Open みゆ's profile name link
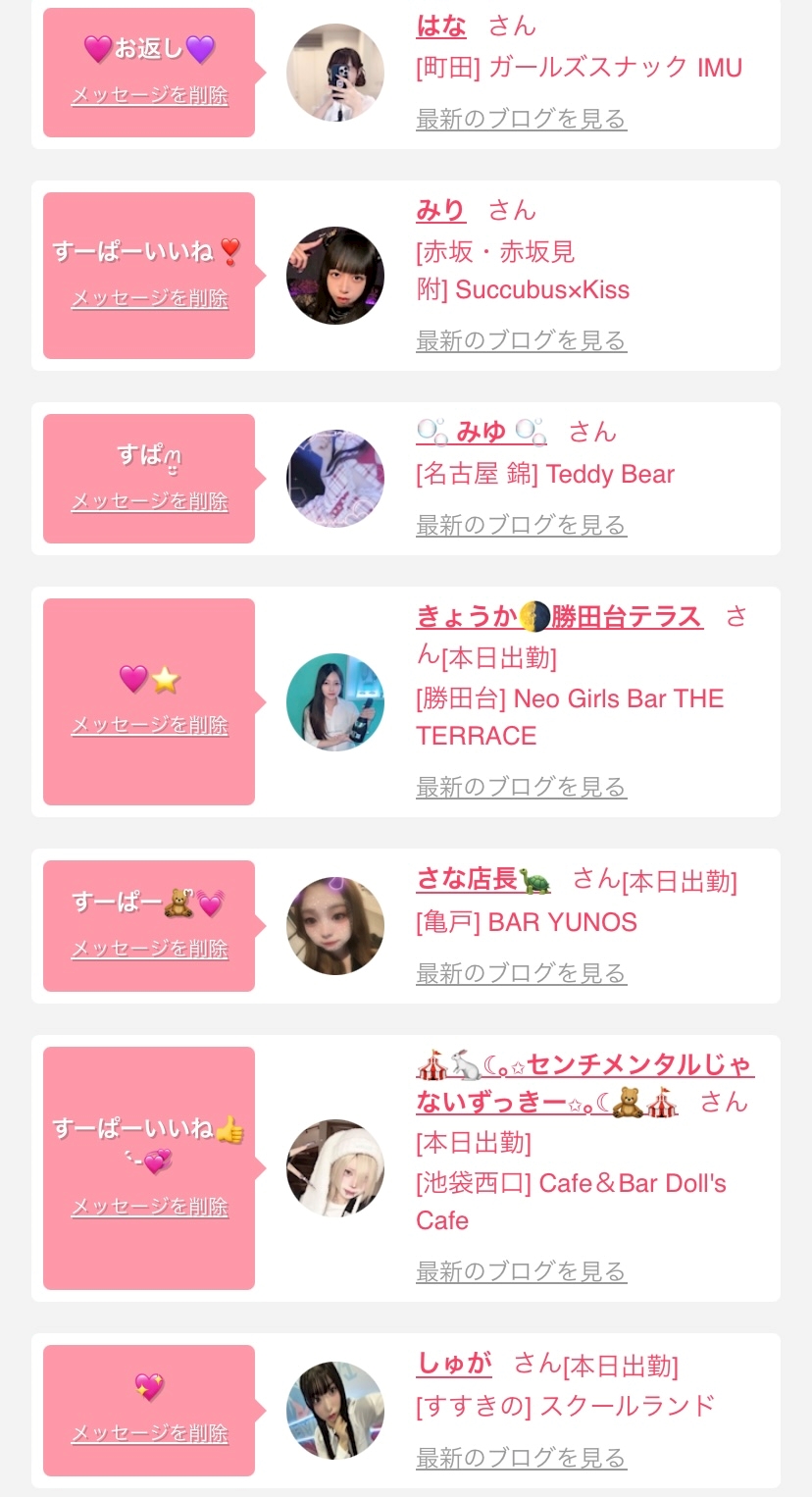The height and width of the screenshot is (1497, 812). pyautogui.click(x=481, y=432)
